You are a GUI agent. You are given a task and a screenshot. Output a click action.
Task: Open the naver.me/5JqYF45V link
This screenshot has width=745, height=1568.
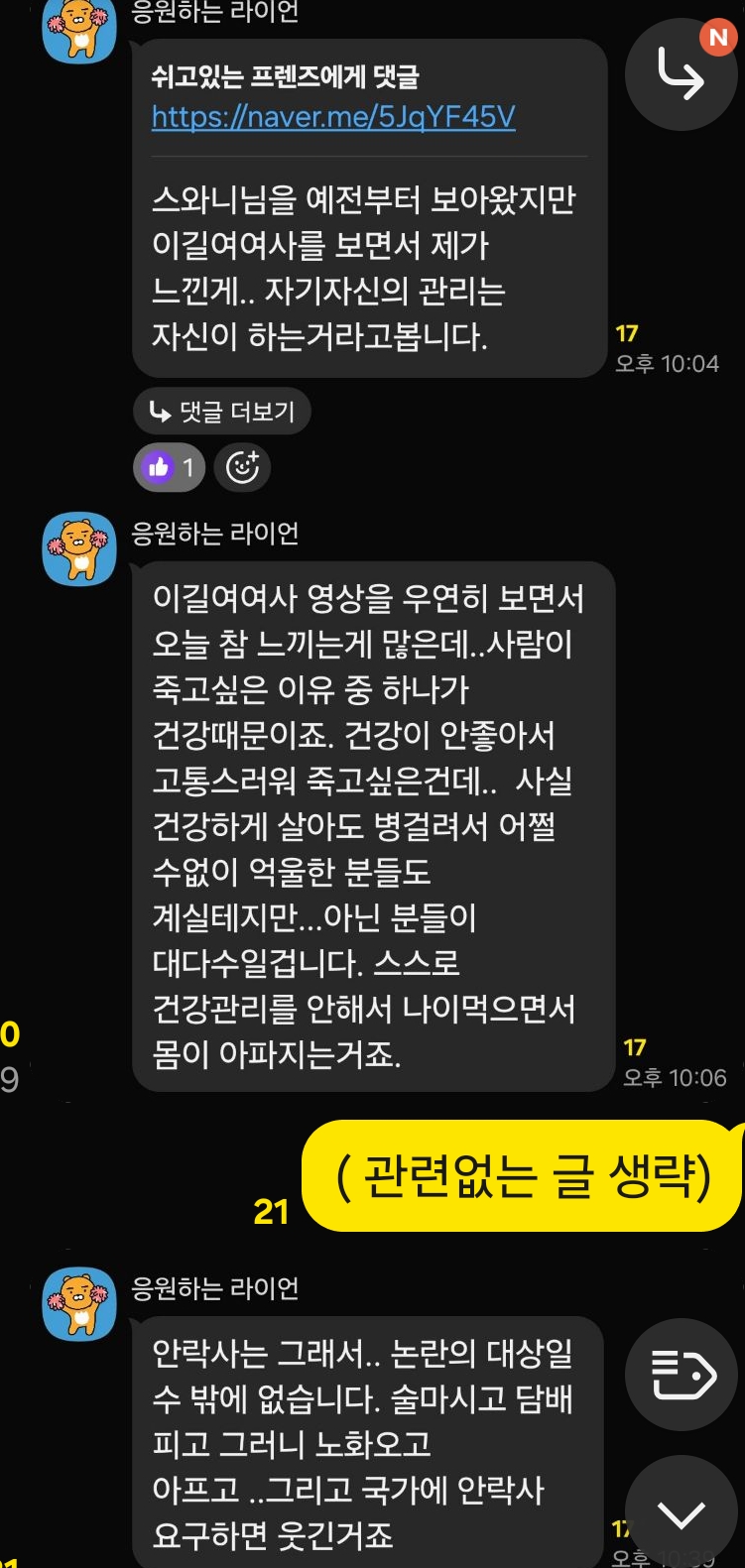point(333,117)
